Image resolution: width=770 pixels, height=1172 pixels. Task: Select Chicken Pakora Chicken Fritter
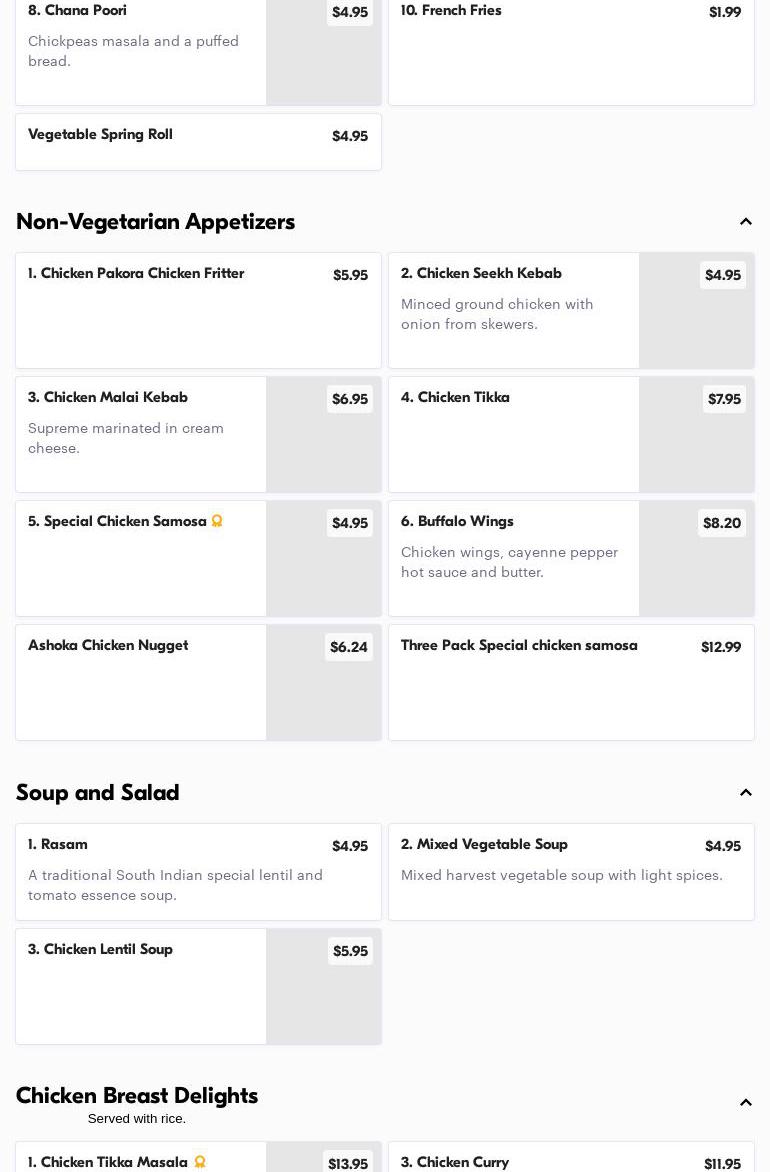[x=198, y=310]
